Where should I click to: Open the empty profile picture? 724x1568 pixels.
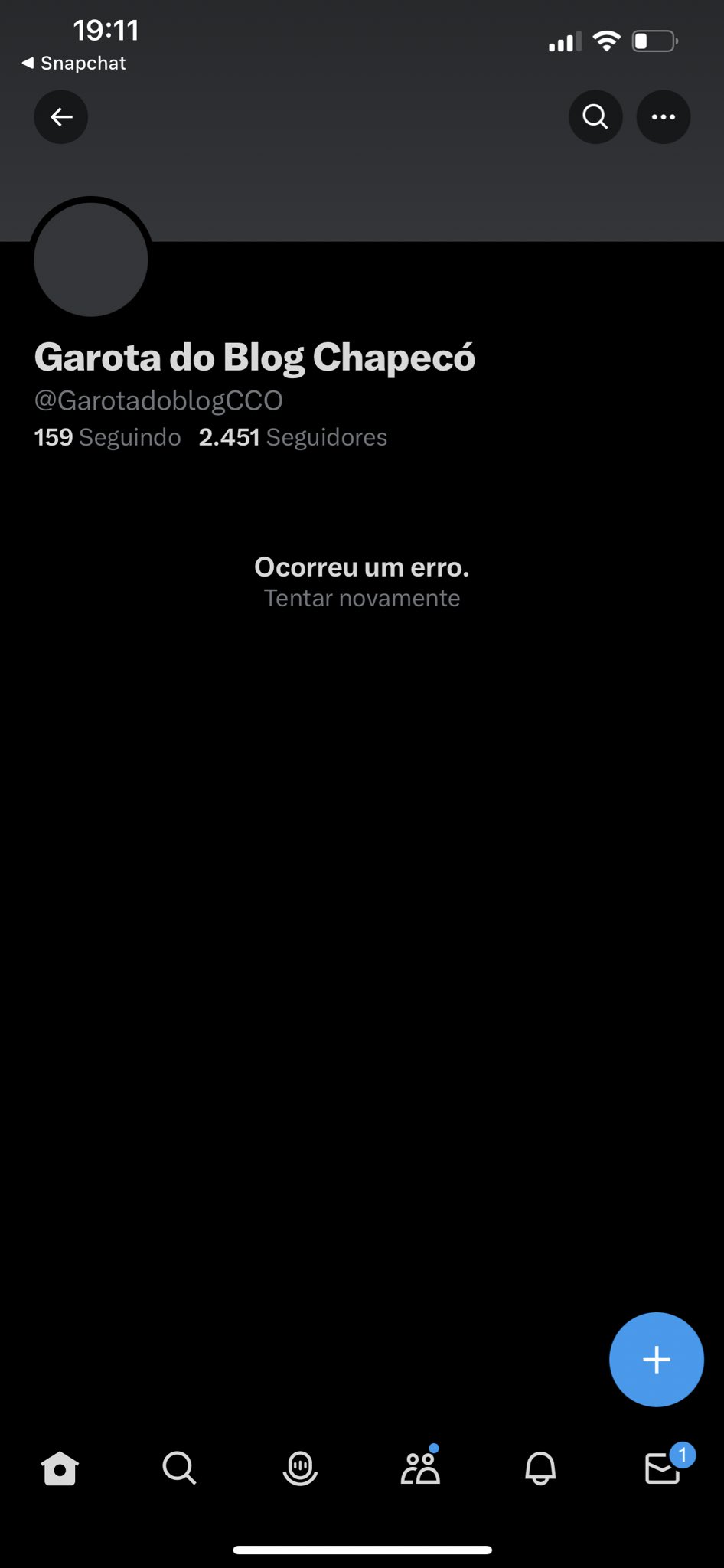coord(91,260)
